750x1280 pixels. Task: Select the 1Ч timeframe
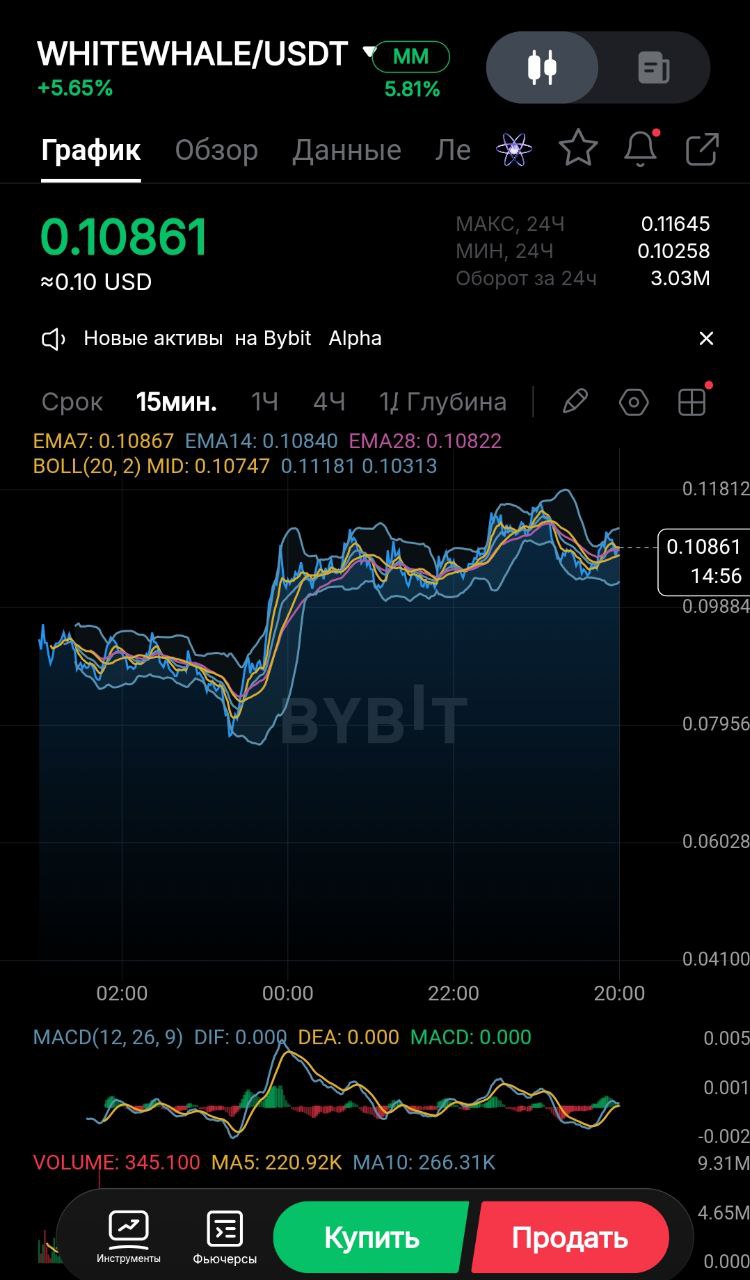pyautogui.click(x=264, y=402)
